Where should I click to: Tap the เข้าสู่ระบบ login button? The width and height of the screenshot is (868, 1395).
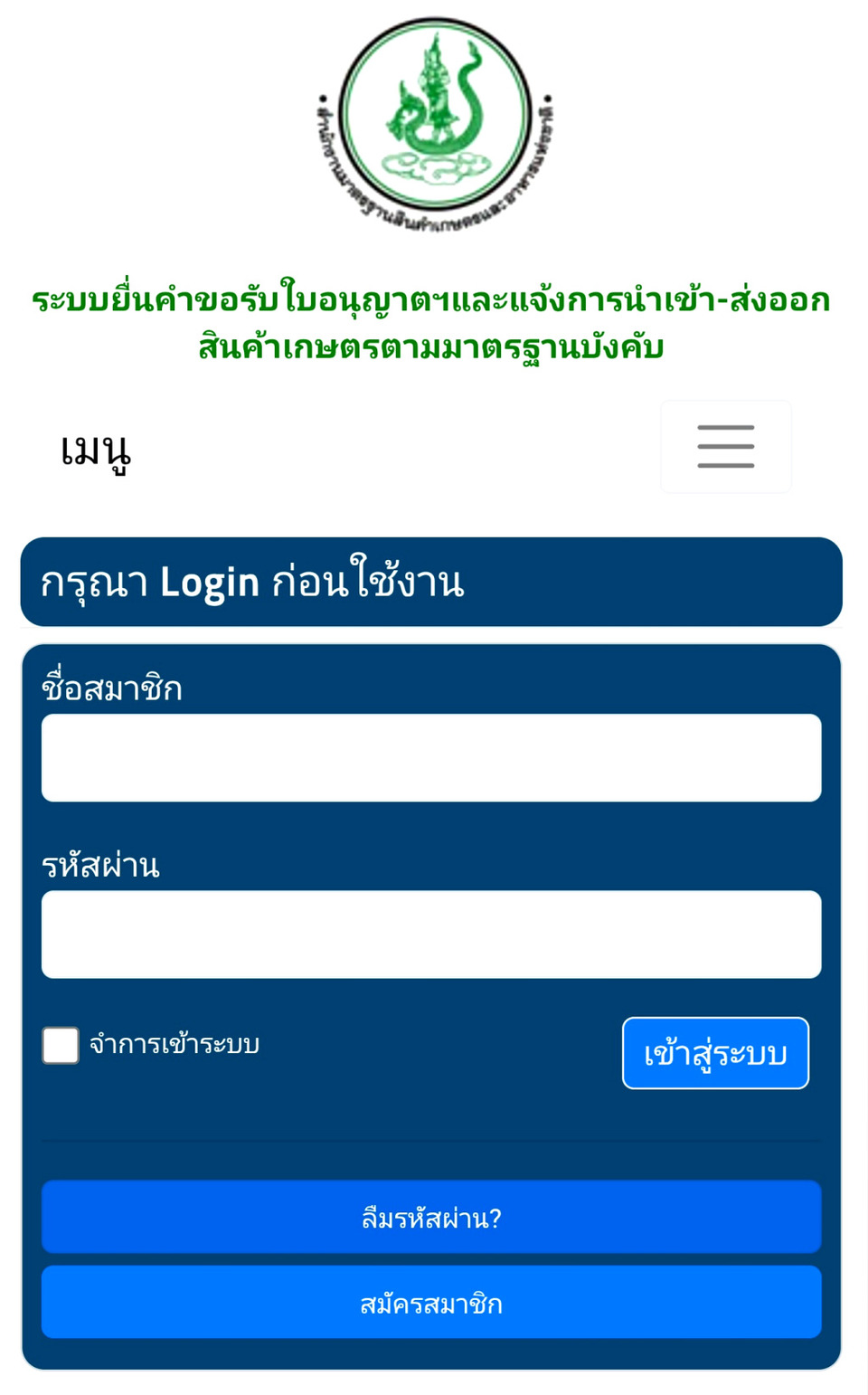coord(715,1053)
